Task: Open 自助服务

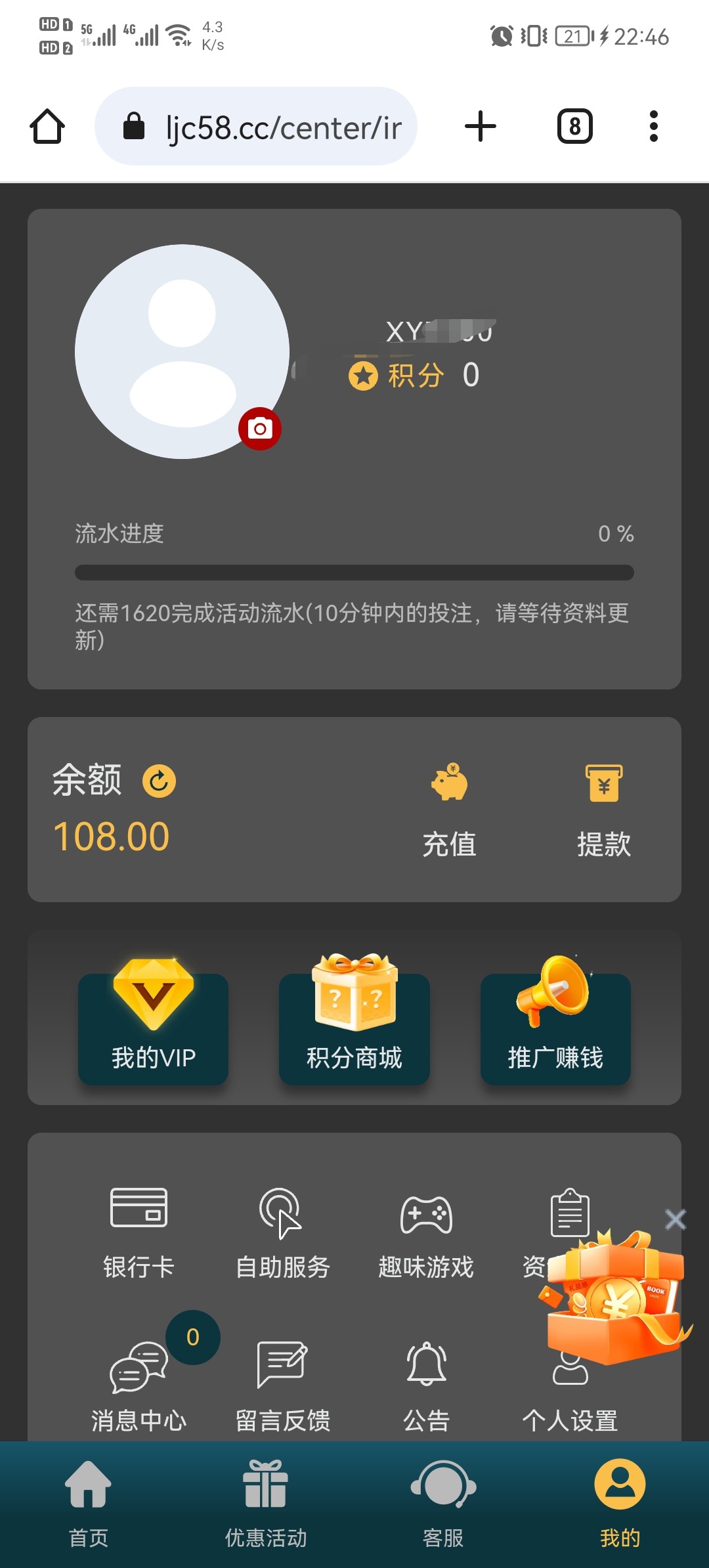Action: 282,1231
